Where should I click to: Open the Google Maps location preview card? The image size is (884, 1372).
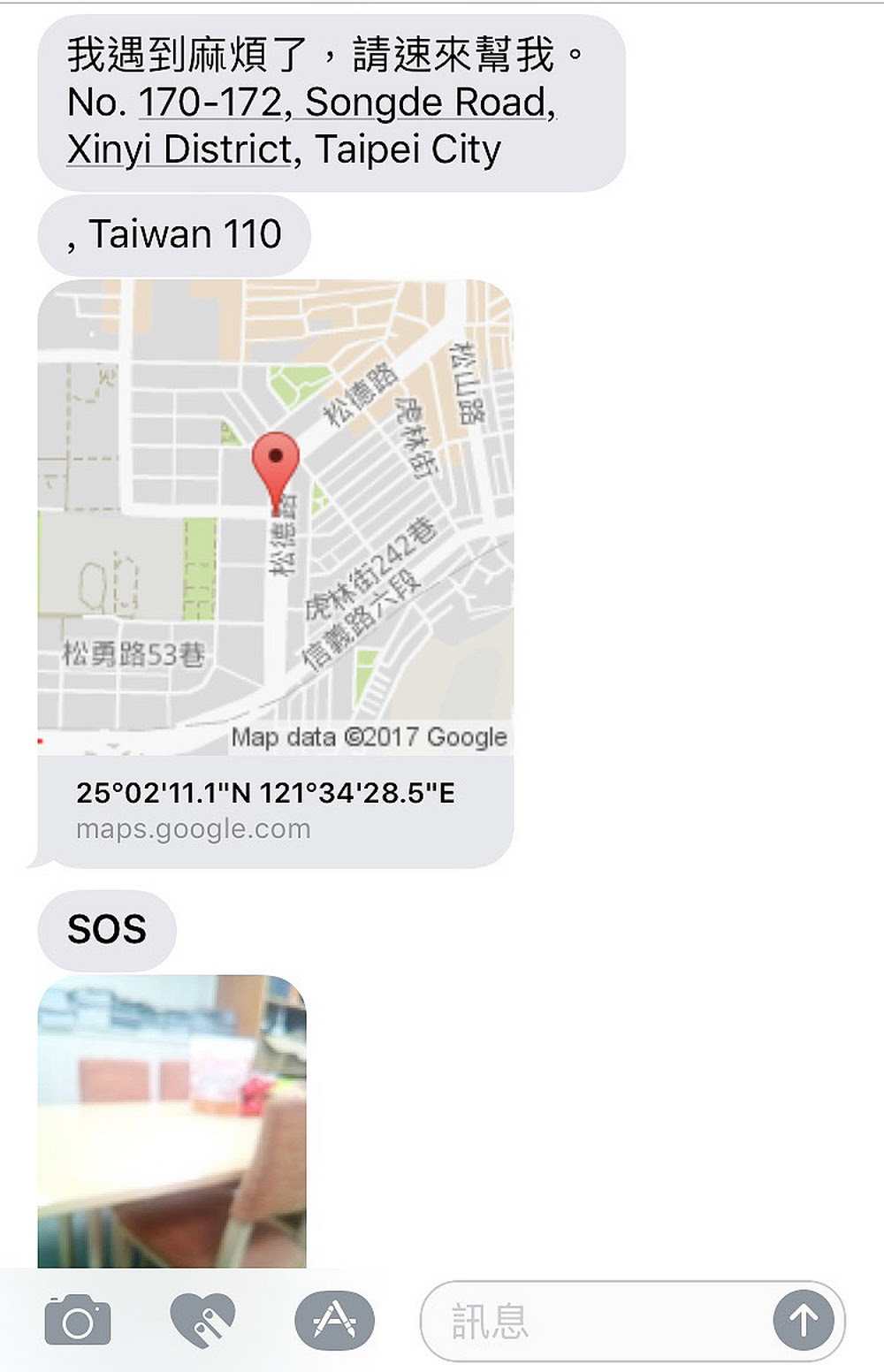click(x=275, y=573)
